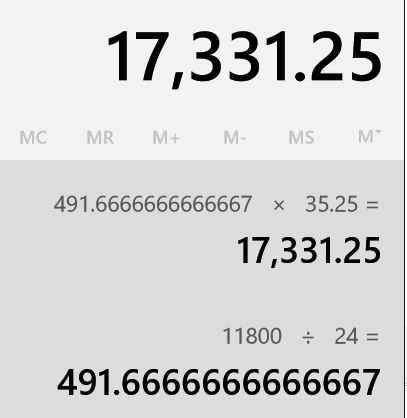Store 17,331.25 with the MS button

point(301,137)
